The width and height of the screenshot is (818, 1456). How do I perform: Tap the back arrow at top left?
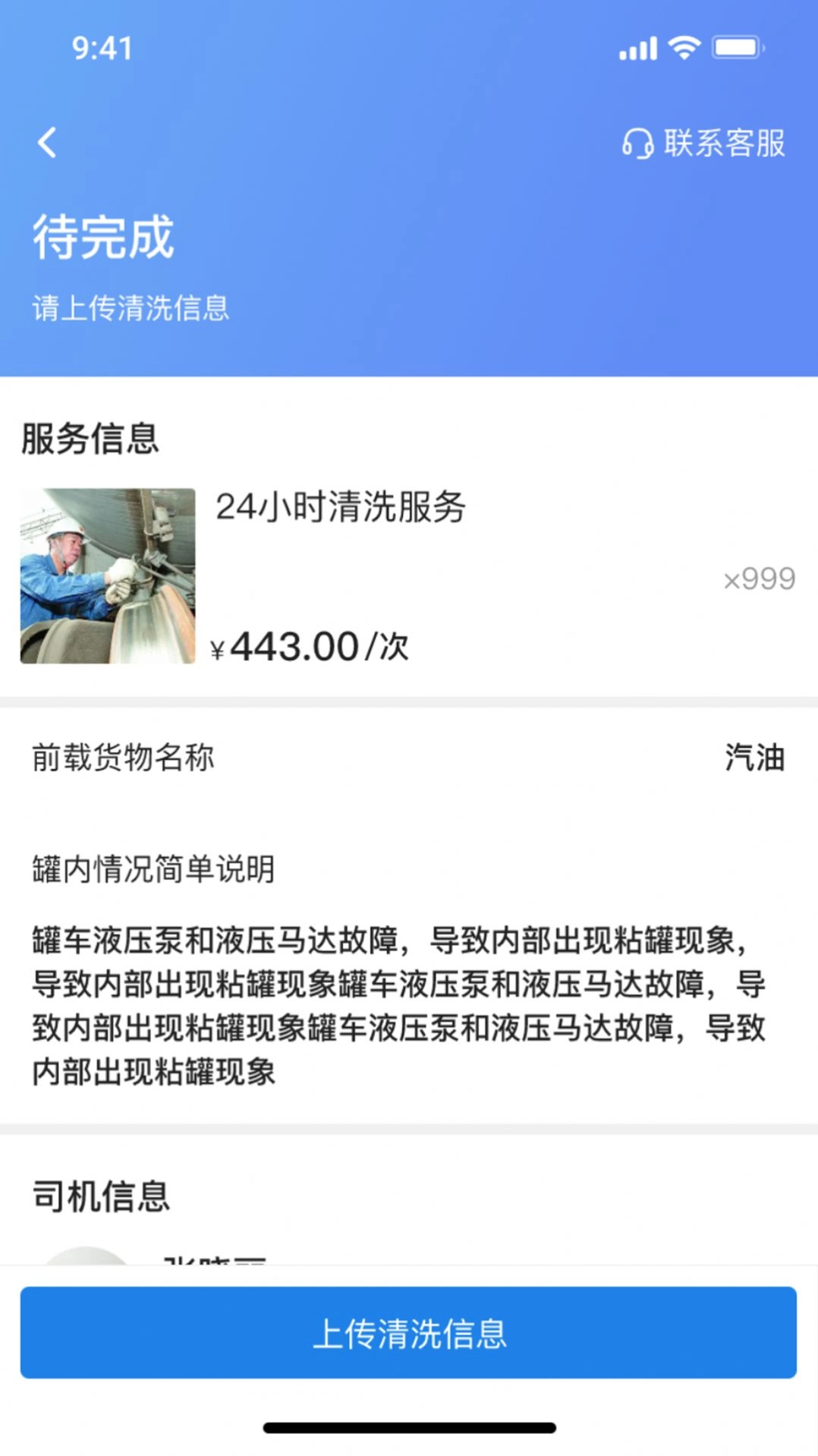[x=48, y=143]
